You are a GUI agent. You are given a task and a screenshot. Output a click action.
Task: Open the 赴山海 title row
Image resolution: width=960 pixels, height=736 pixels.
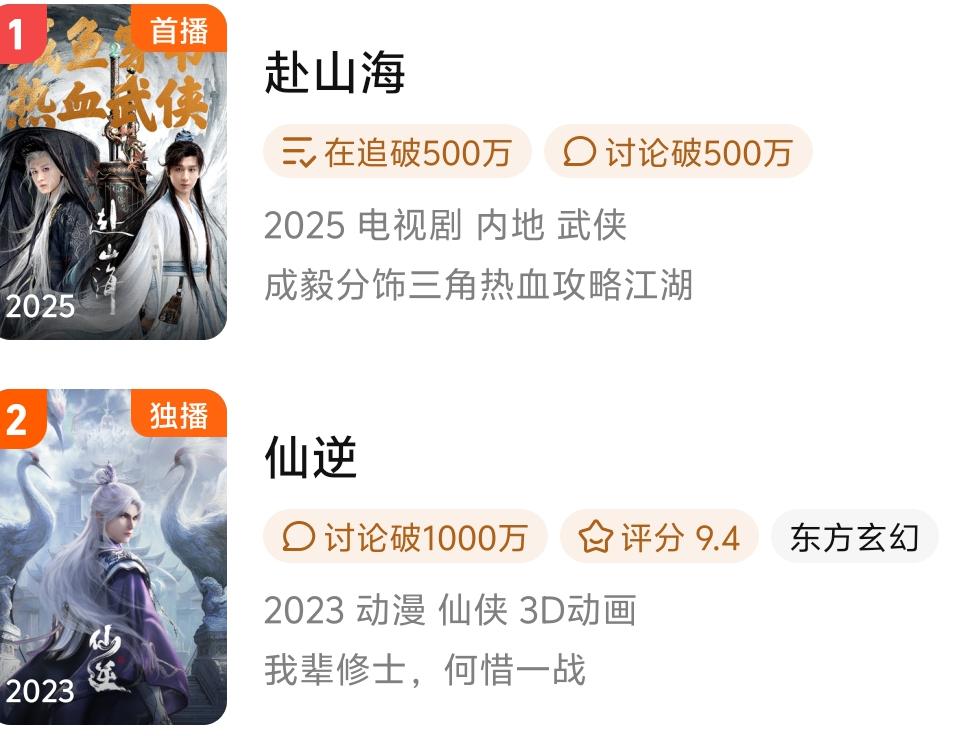click(334, 72)
